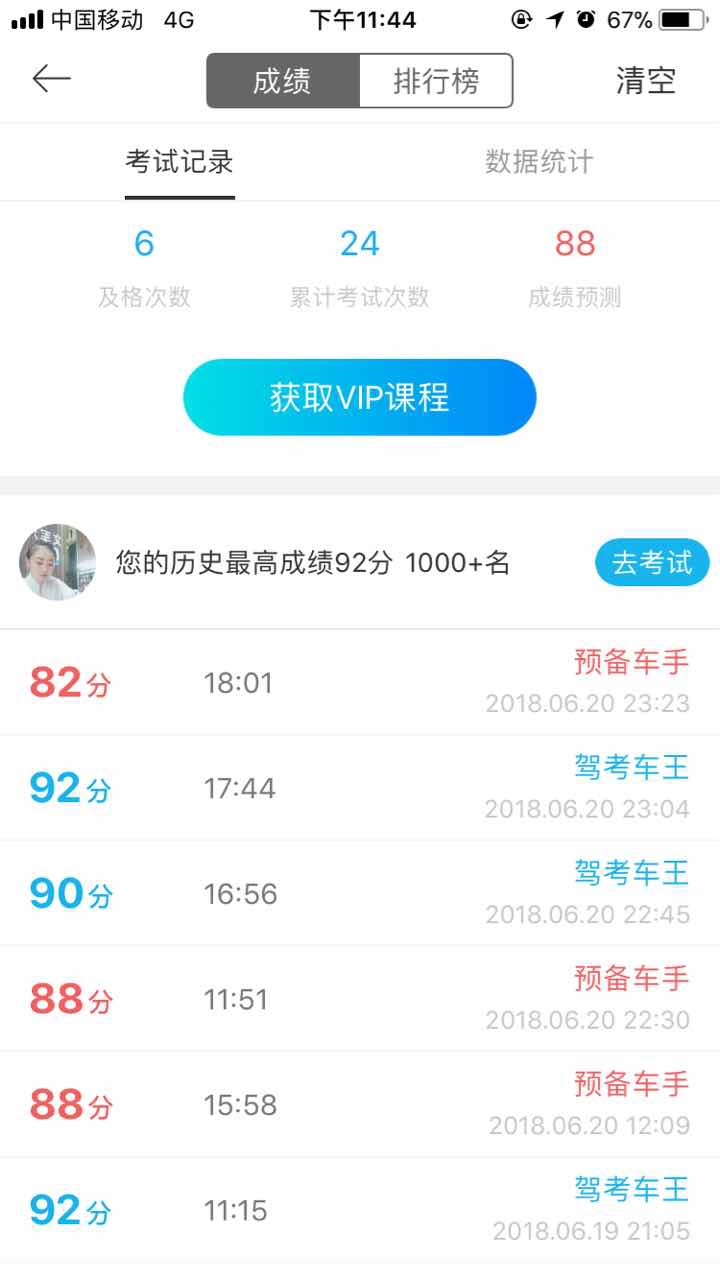Tap 清空 to clear records
This screenshot has width=720, height=1280.
pos(645,81)
